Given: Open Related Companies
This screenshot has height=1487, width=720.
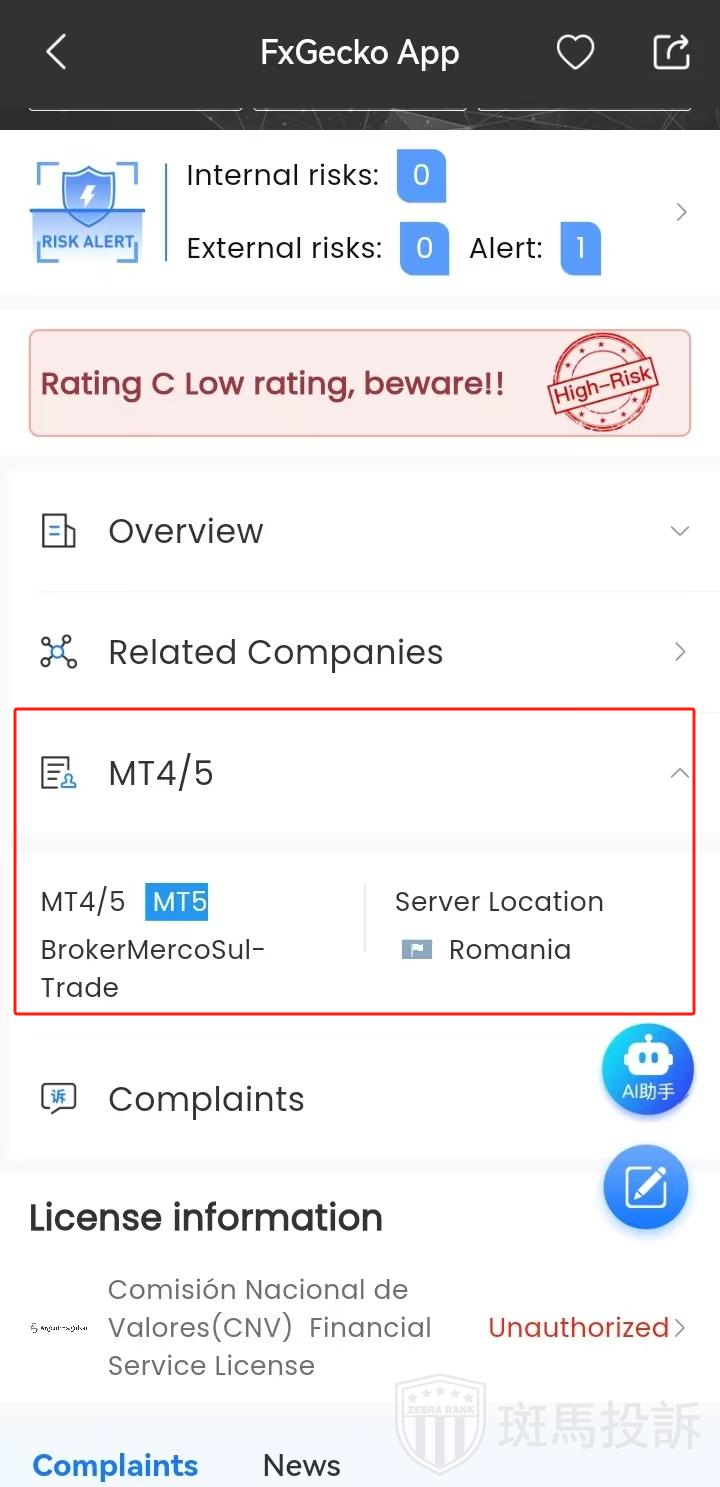Looking at the screenshot, I should (x=360, y=652).
